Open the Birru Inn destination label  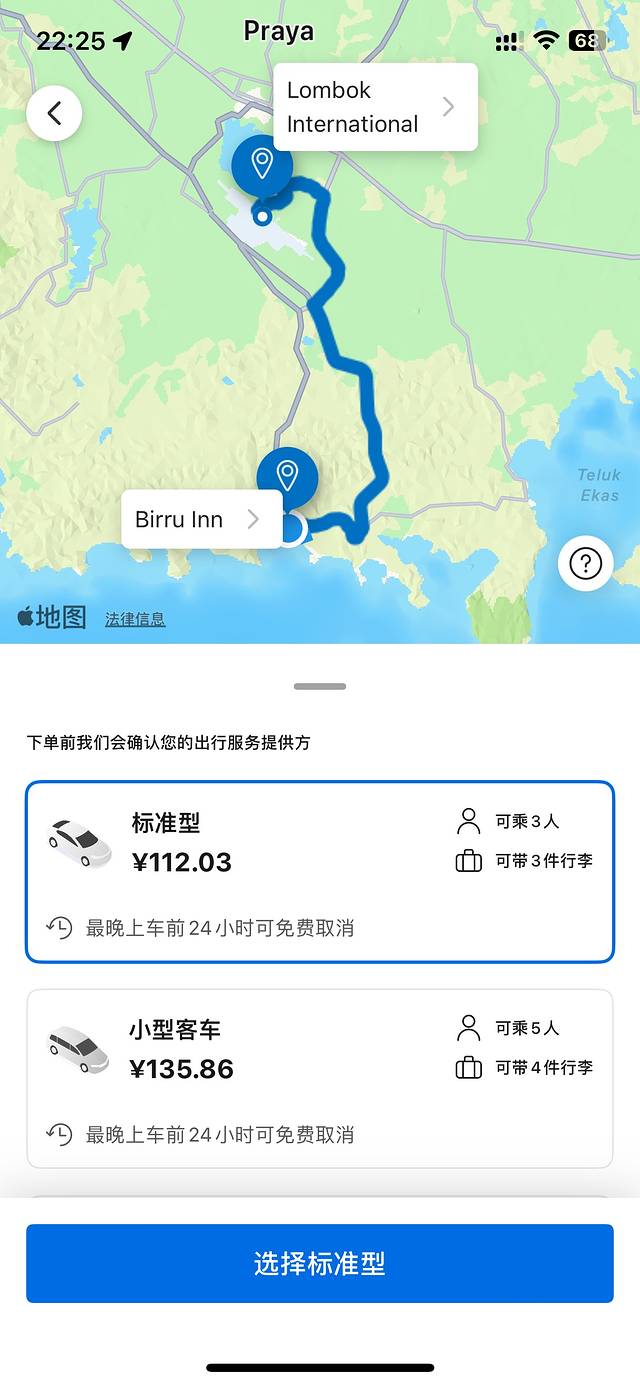(201, 519)
